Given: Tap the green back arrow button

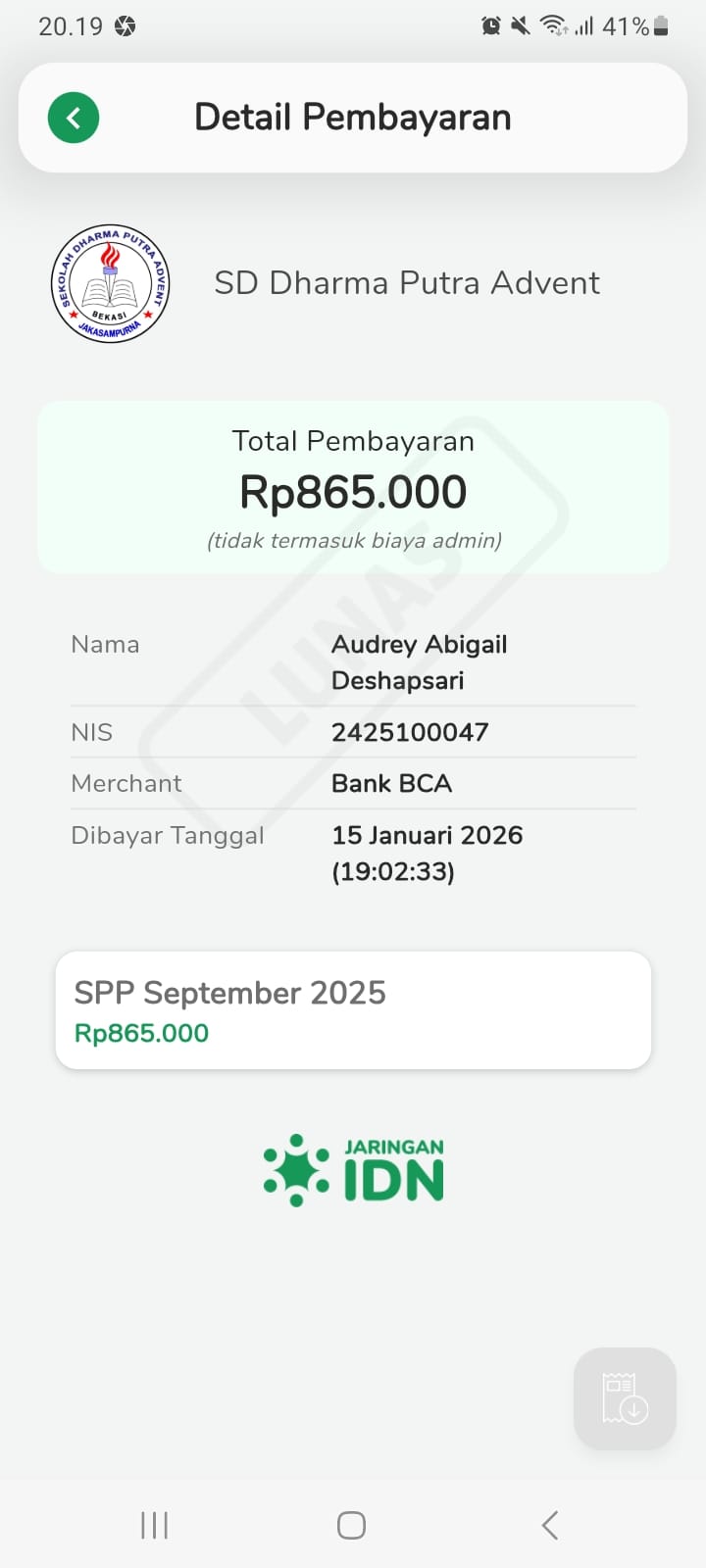Looking at the screenshot, I should click(74, 118).
